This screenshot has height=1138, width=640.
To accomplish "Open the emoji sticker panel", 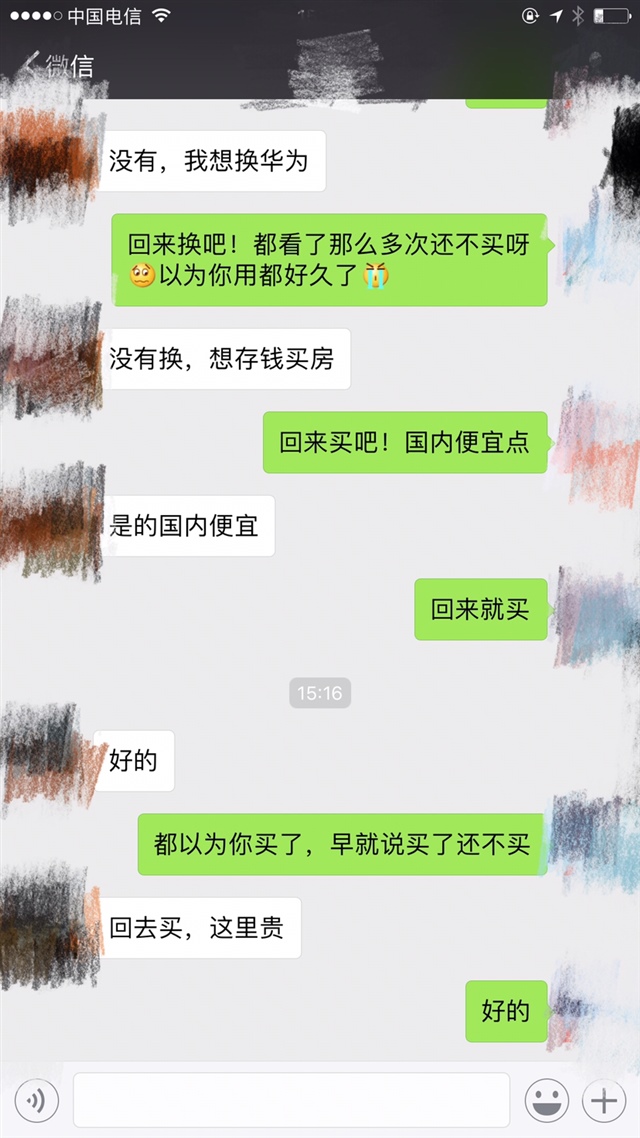I will point(547,1101).
